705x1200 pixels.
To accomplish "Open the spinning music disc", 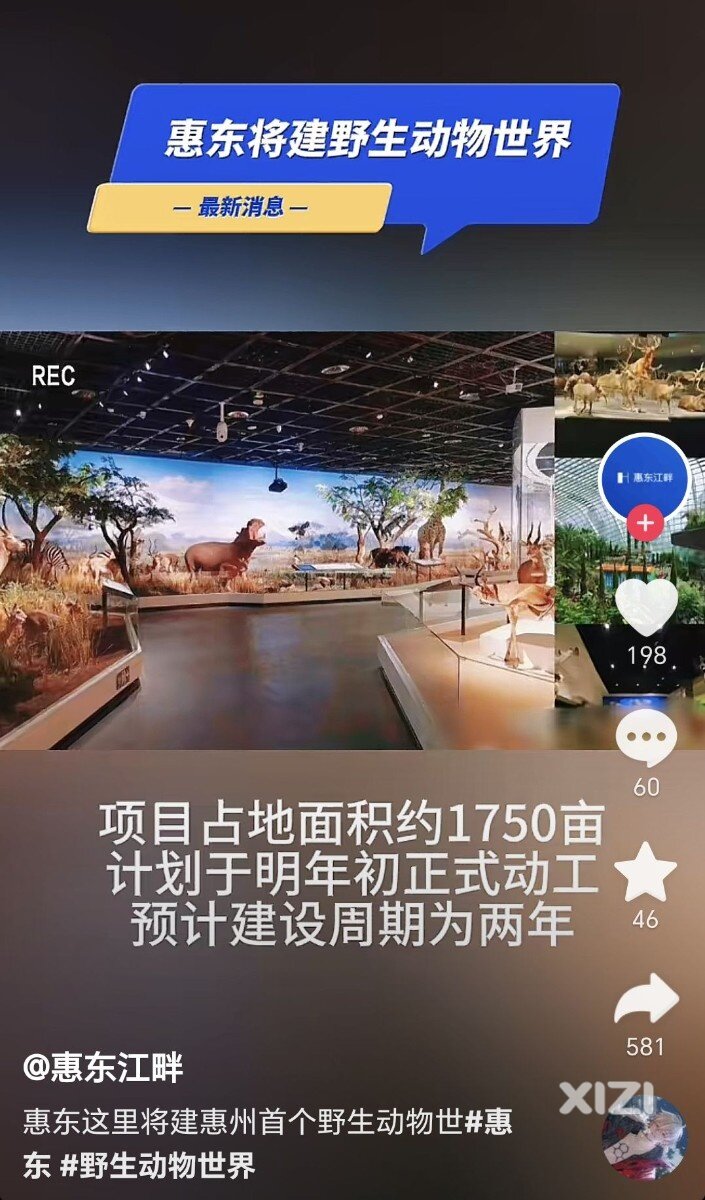I will click(645, 1139).
